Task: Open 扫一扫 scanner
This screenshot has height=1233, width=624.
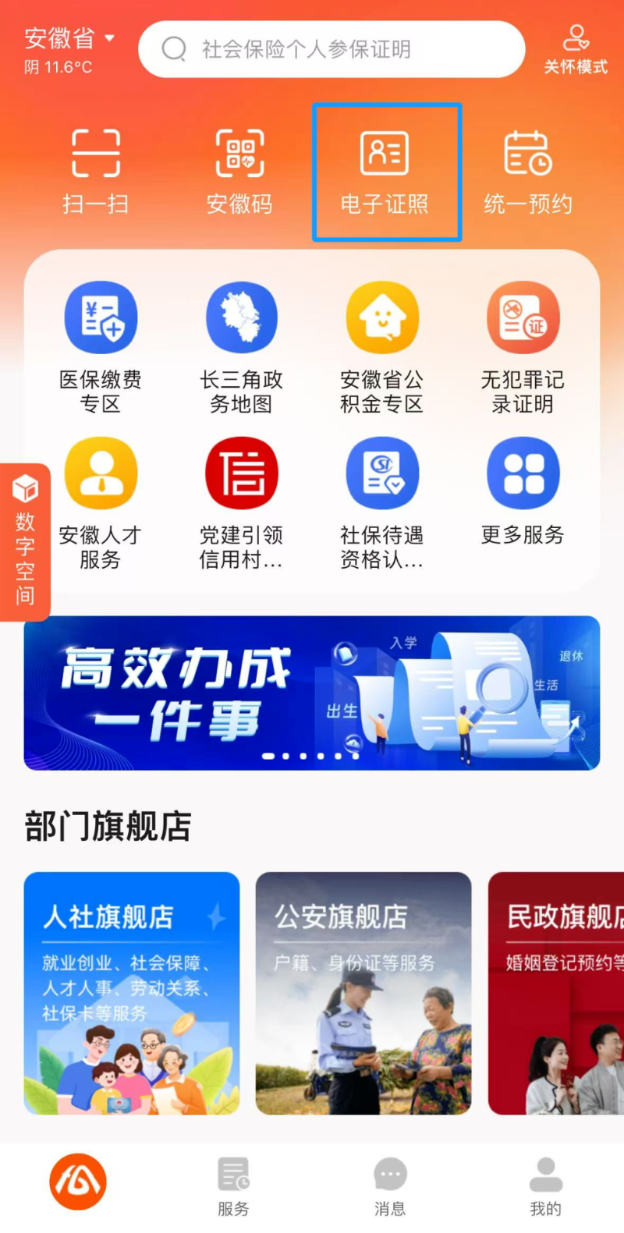Action: tap(96, 172)
